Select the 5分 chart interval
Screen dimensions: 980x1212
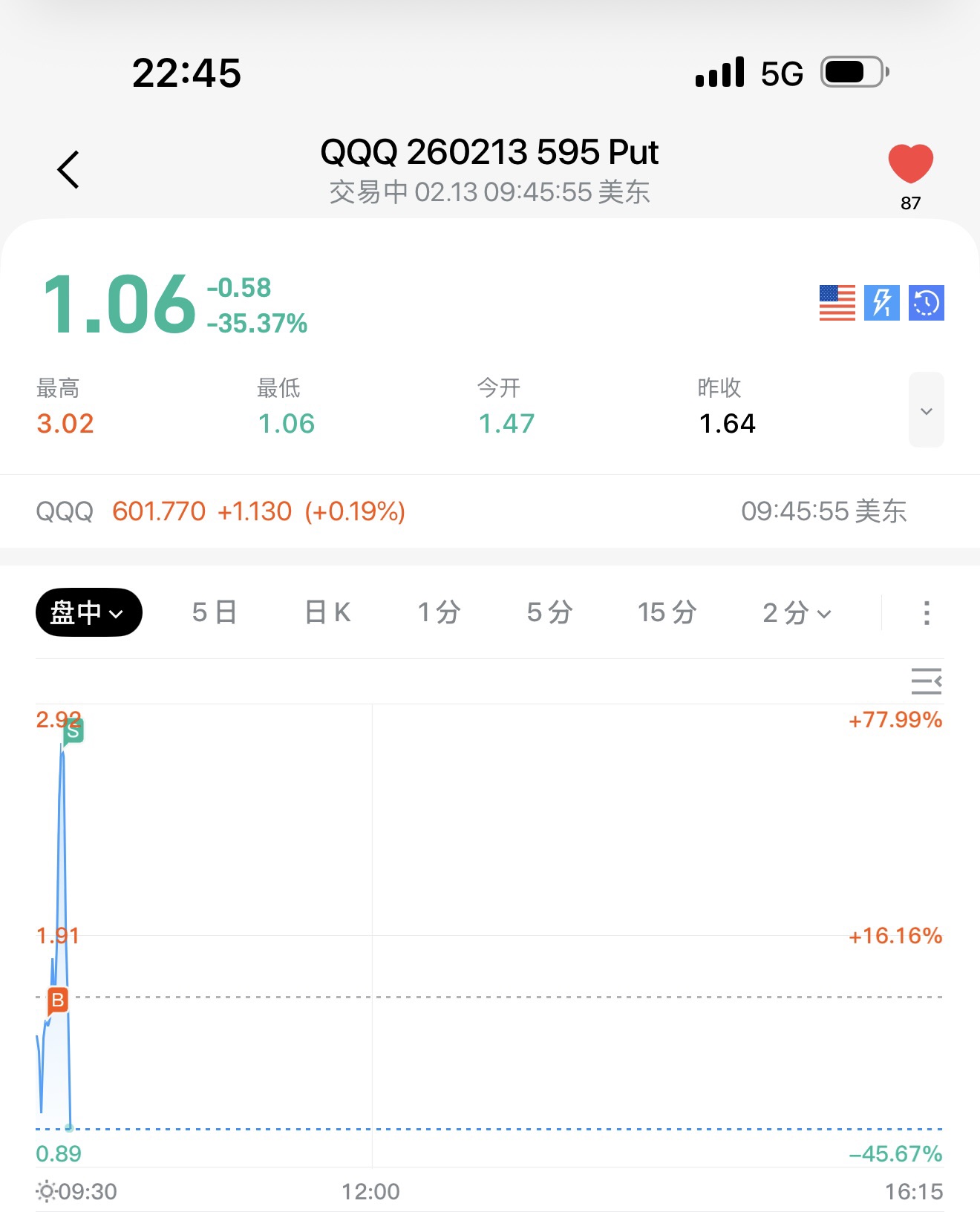pos(549,612)
